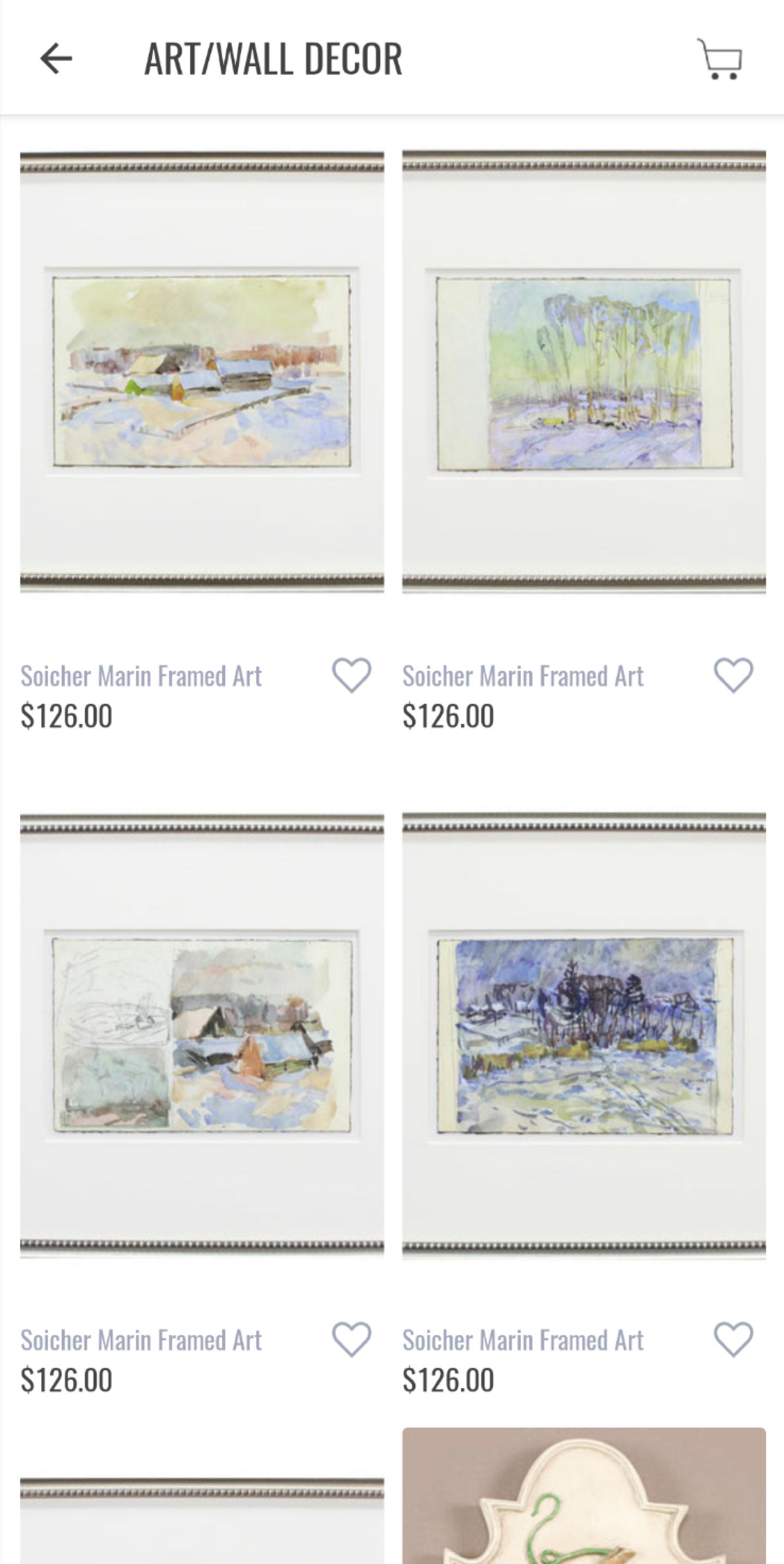This screenshot has width=784, height=1564.
Task: Go back from Art/Wall Decor
Action: (56, 59)
